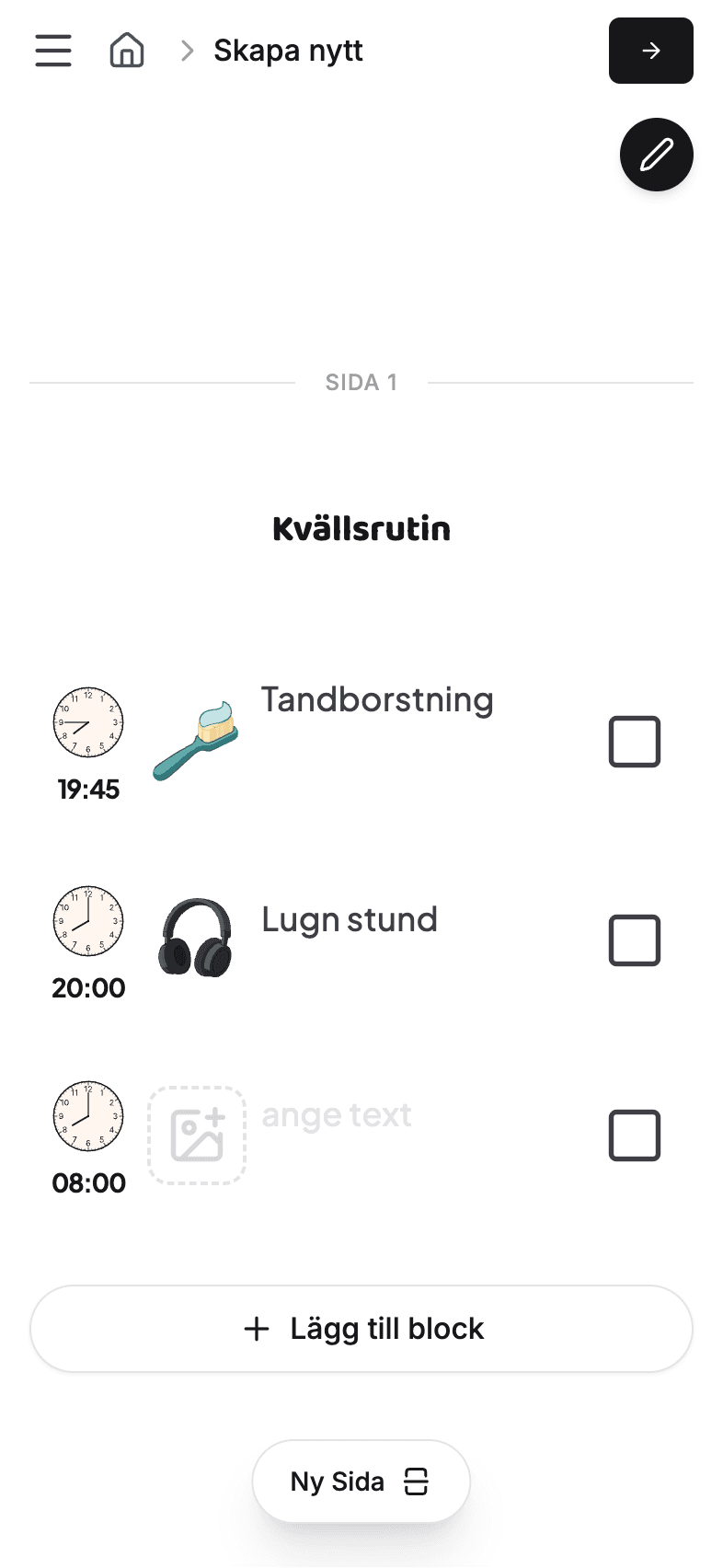Screen dimensions: 723x1568
Task: Click the 19:45 clock icon
Action: (88, 722)
